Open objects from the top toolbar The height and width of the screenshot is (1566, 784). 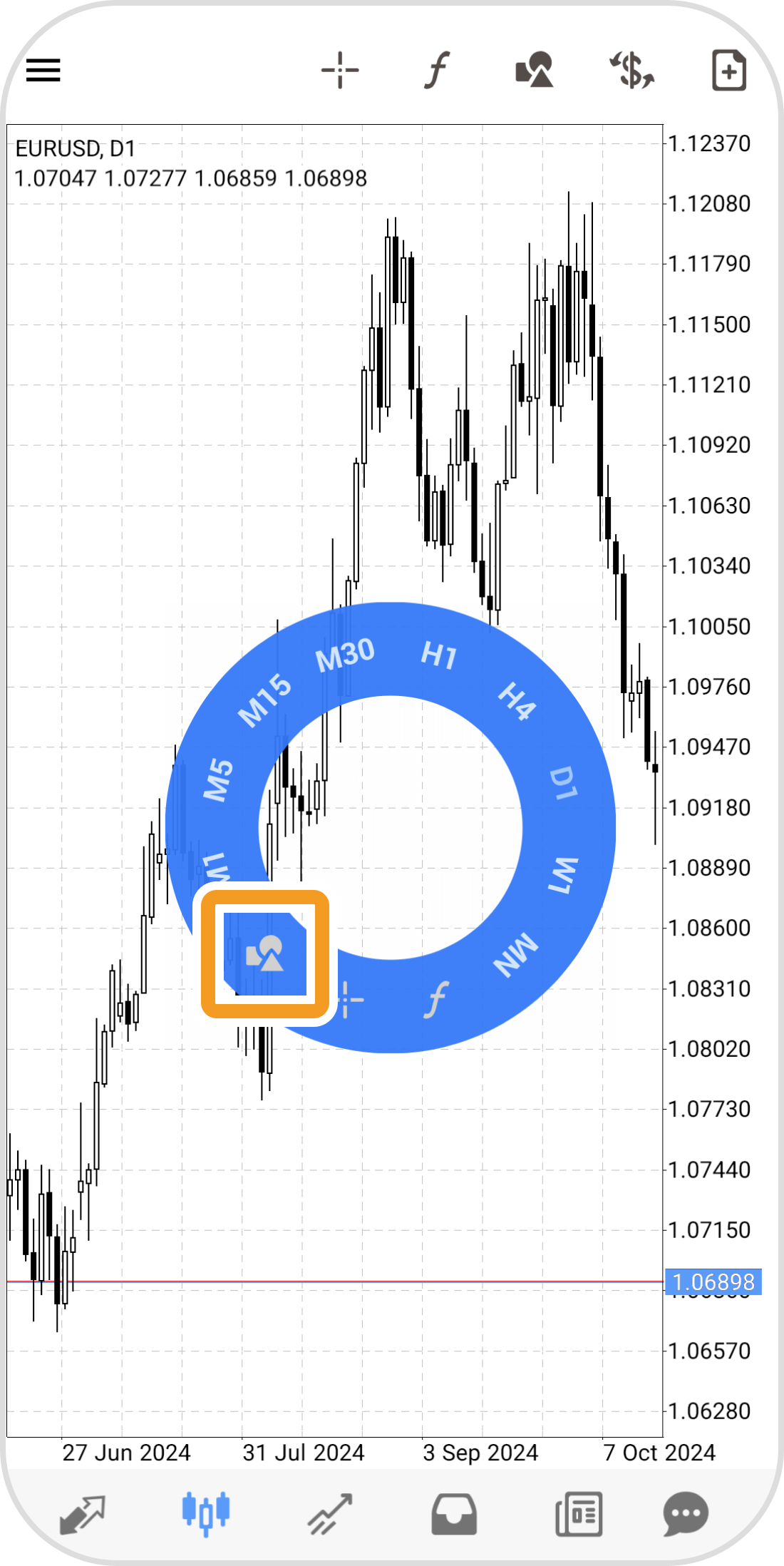(x=535, y=70)
